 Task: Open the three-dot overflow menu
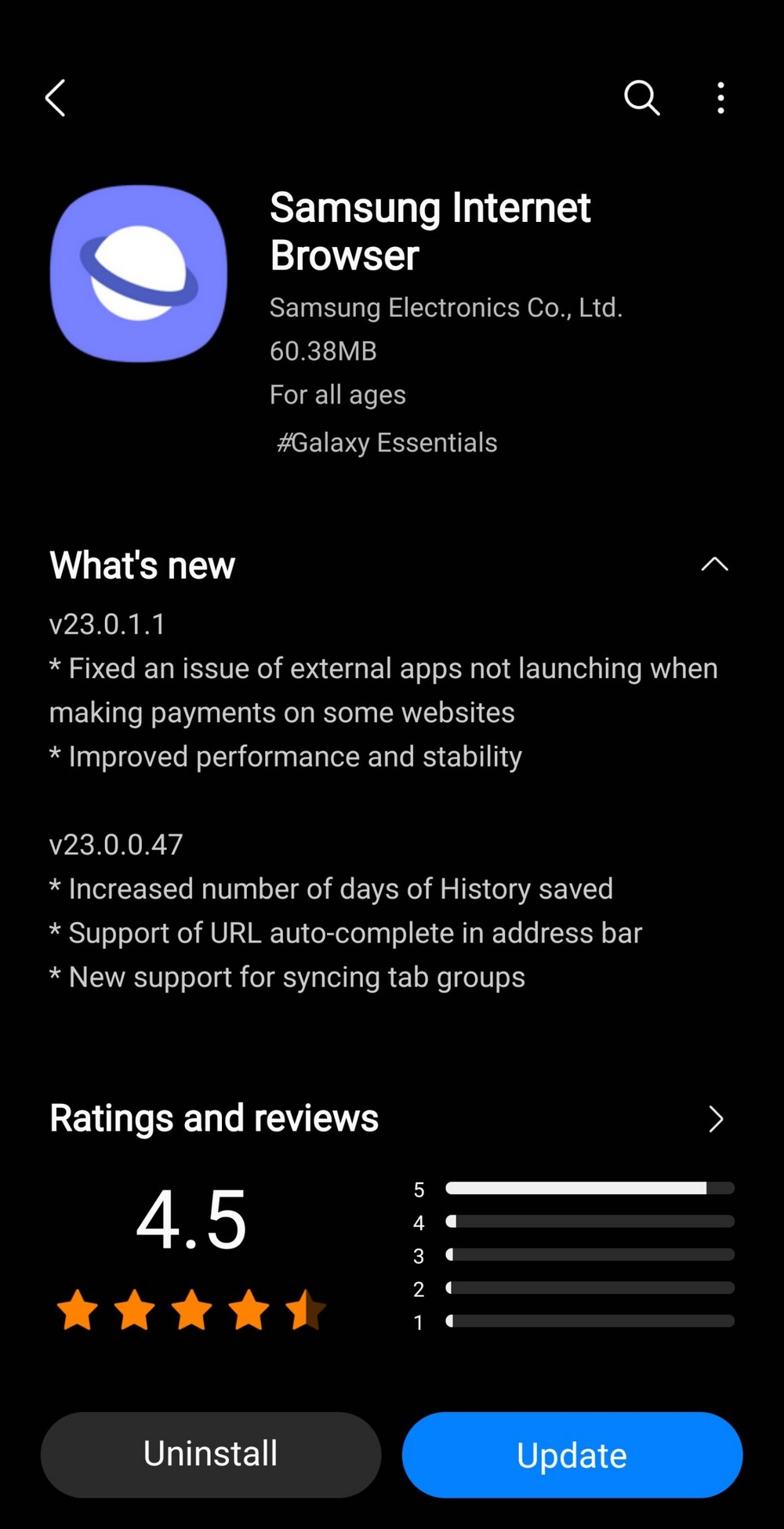point(720,98)
